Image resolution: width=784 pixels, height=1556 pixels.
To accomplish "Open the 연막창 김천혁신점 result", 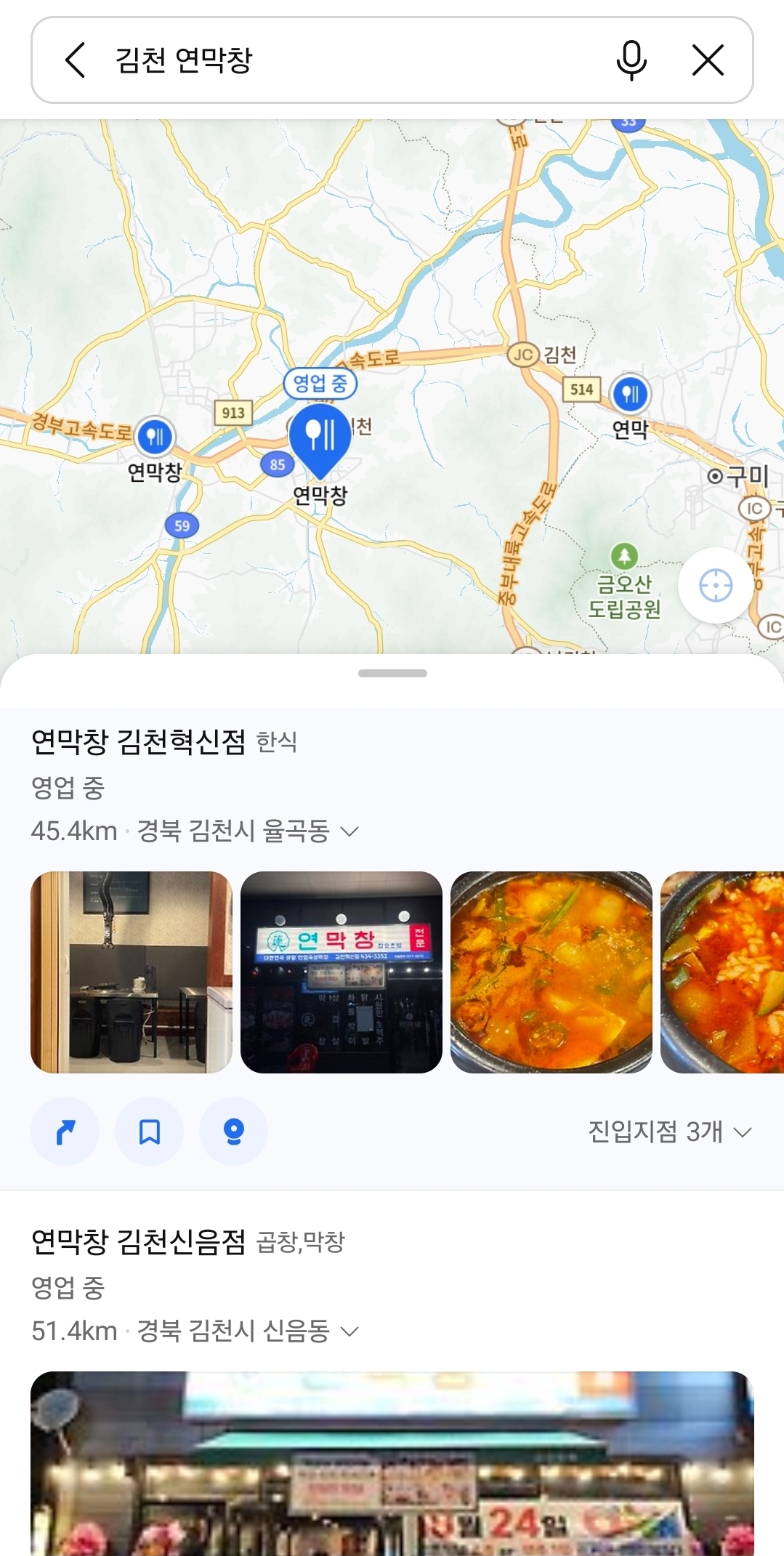I will tap(138, 742).
